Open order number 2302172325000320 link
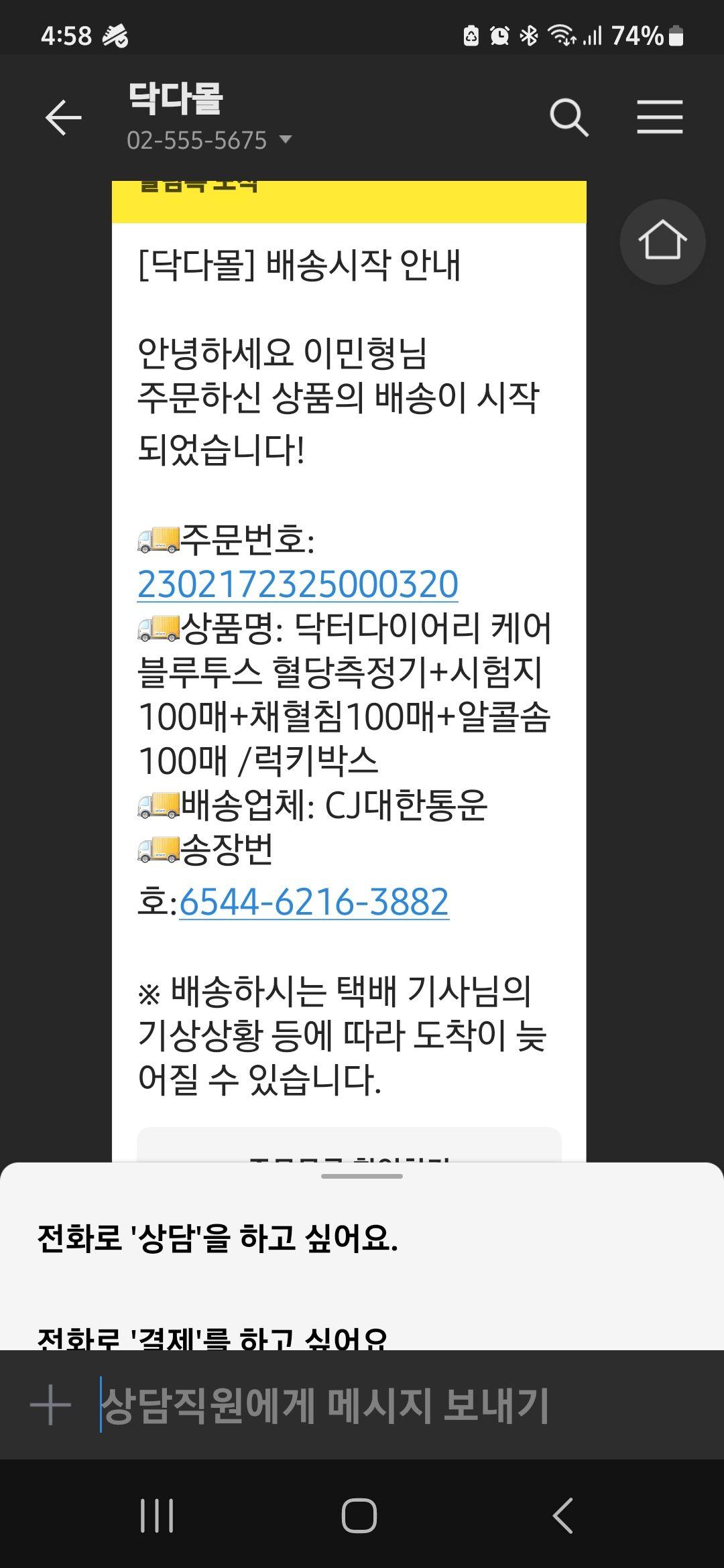 coord(298,584)
